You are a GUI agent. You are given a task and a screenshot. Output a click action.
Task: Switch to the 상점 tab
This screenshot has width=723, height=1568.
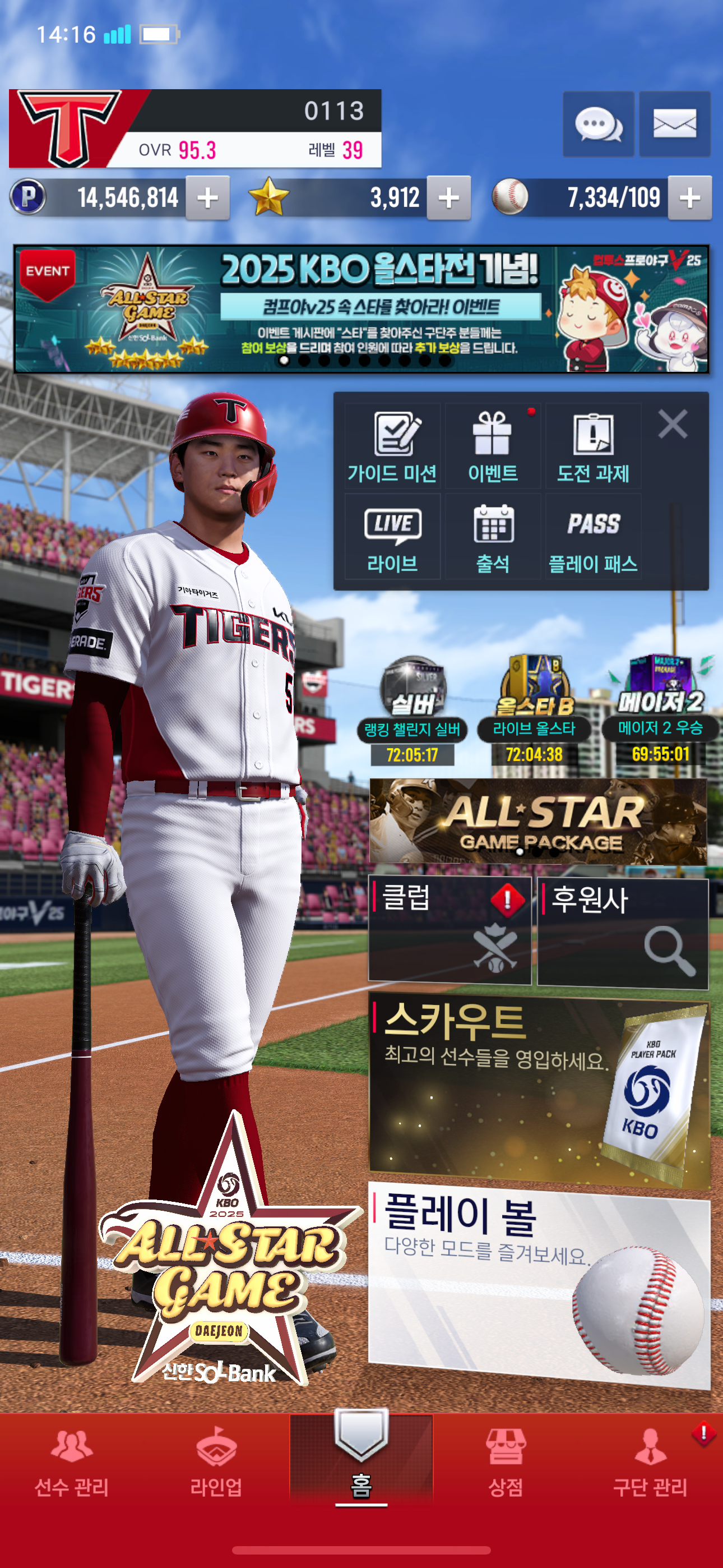[506, 1464]
